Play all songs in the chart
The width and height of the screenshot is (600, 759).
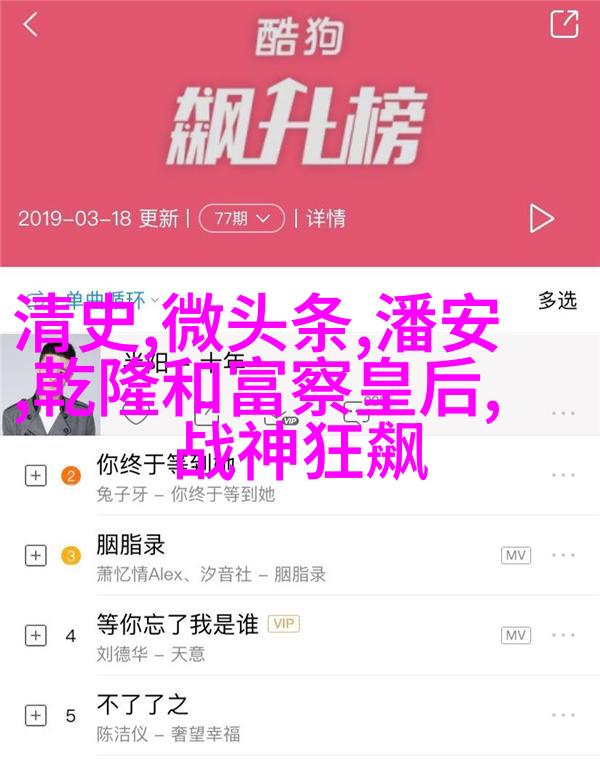(541, 217)
